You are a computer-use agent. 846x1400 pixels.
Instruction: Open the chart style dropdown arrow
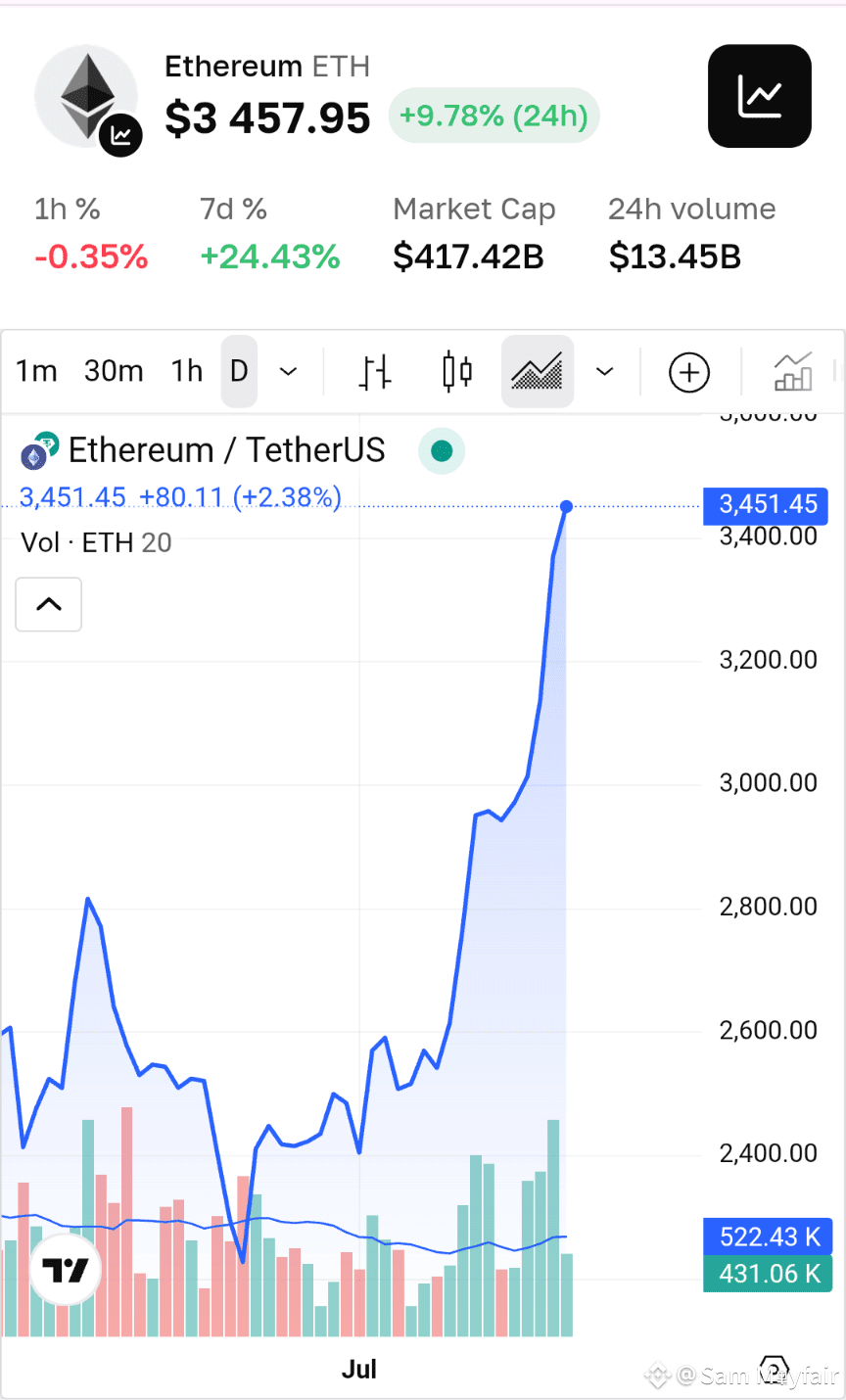click(x=604, y=371)
